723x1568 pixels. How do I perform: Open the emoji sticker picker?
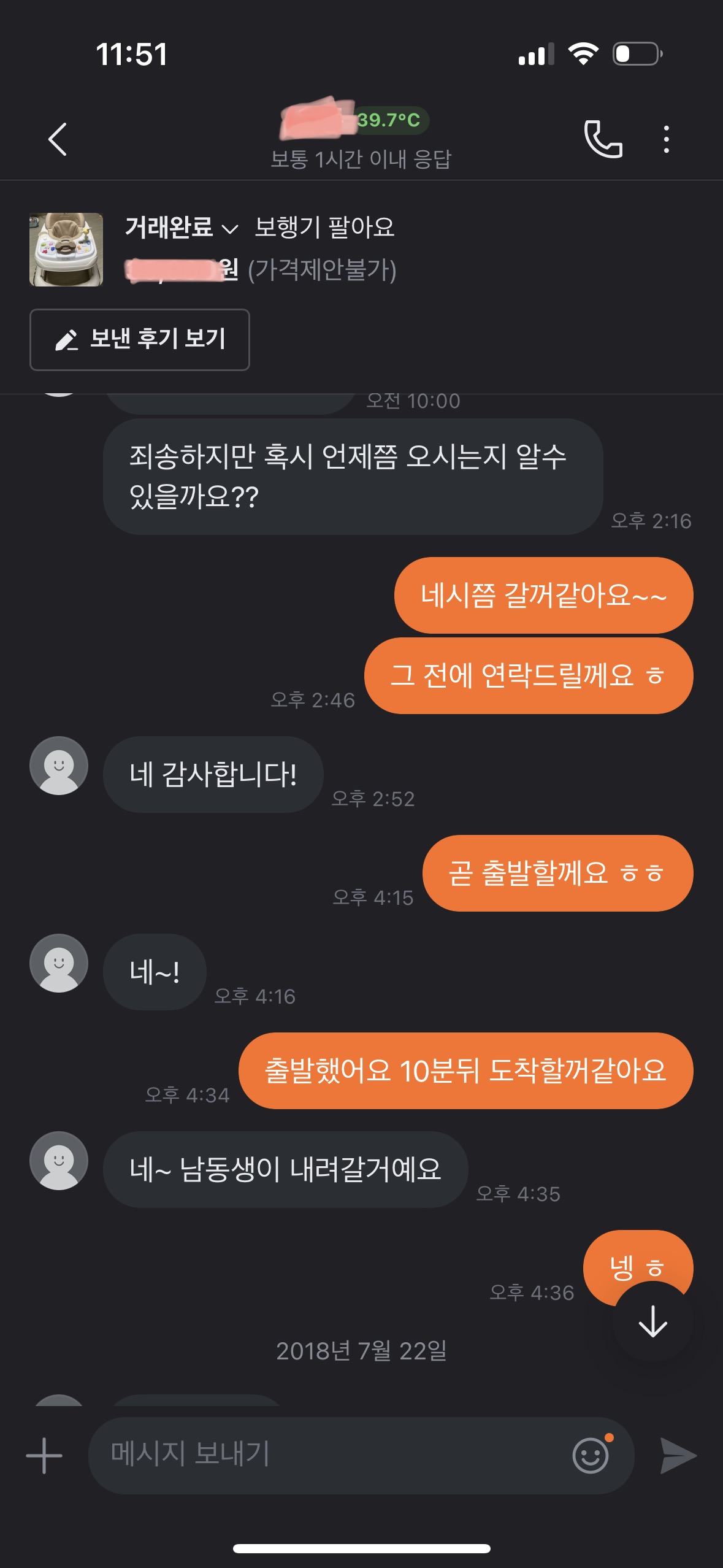pos(591,1455)
